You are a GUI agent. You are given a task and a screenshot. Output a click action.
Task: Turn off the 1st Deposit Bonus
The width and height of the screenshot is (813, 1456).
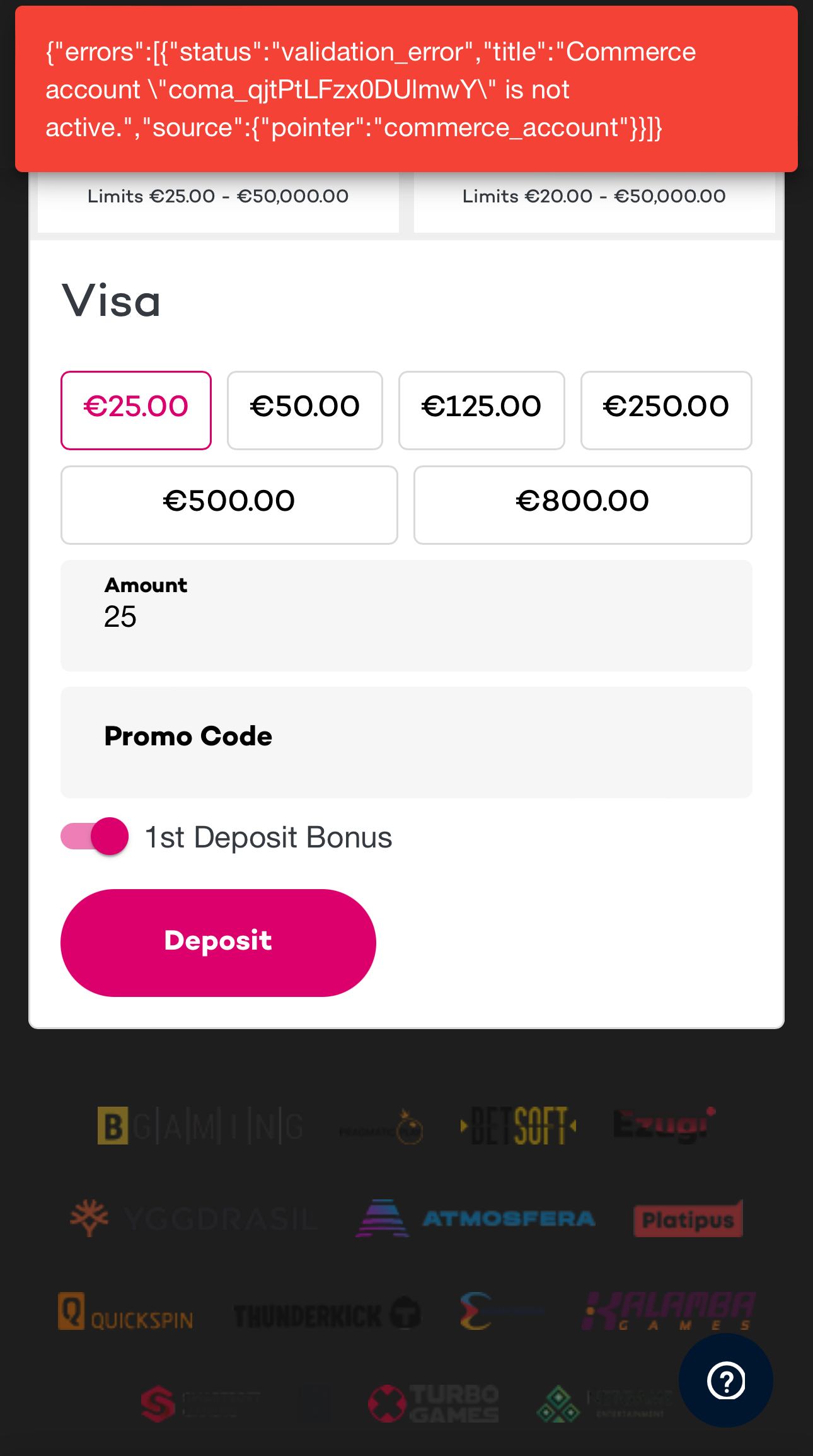[x=95, y=837]
